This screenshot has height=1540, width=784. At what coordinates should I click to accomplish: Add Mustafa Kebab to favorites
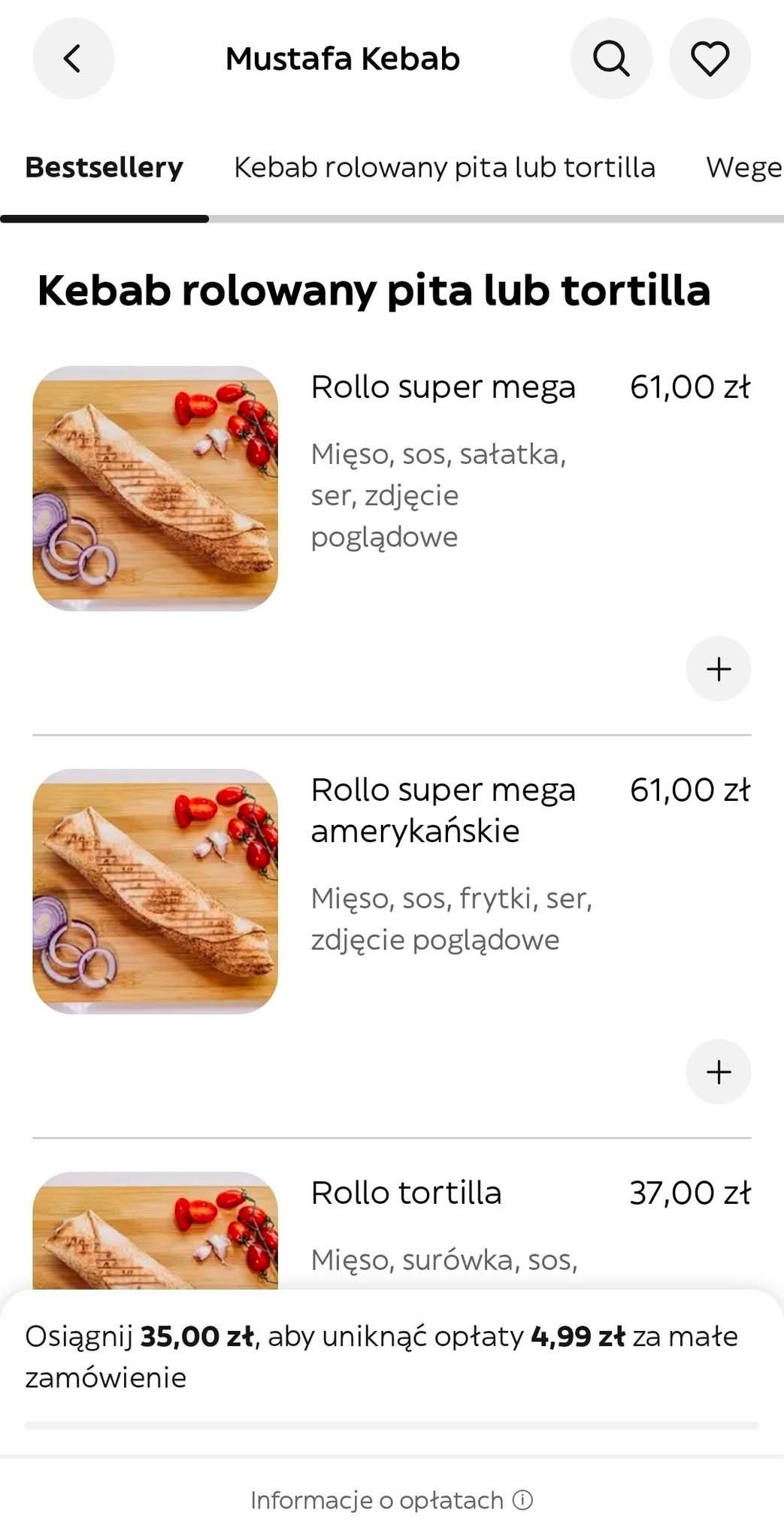710,59
